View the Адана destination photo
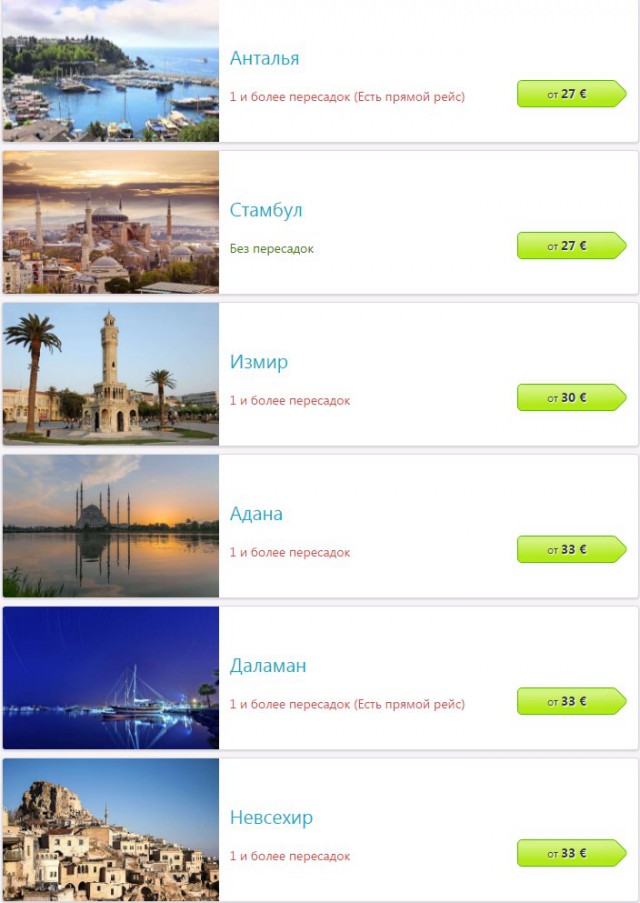 (110, 526)
